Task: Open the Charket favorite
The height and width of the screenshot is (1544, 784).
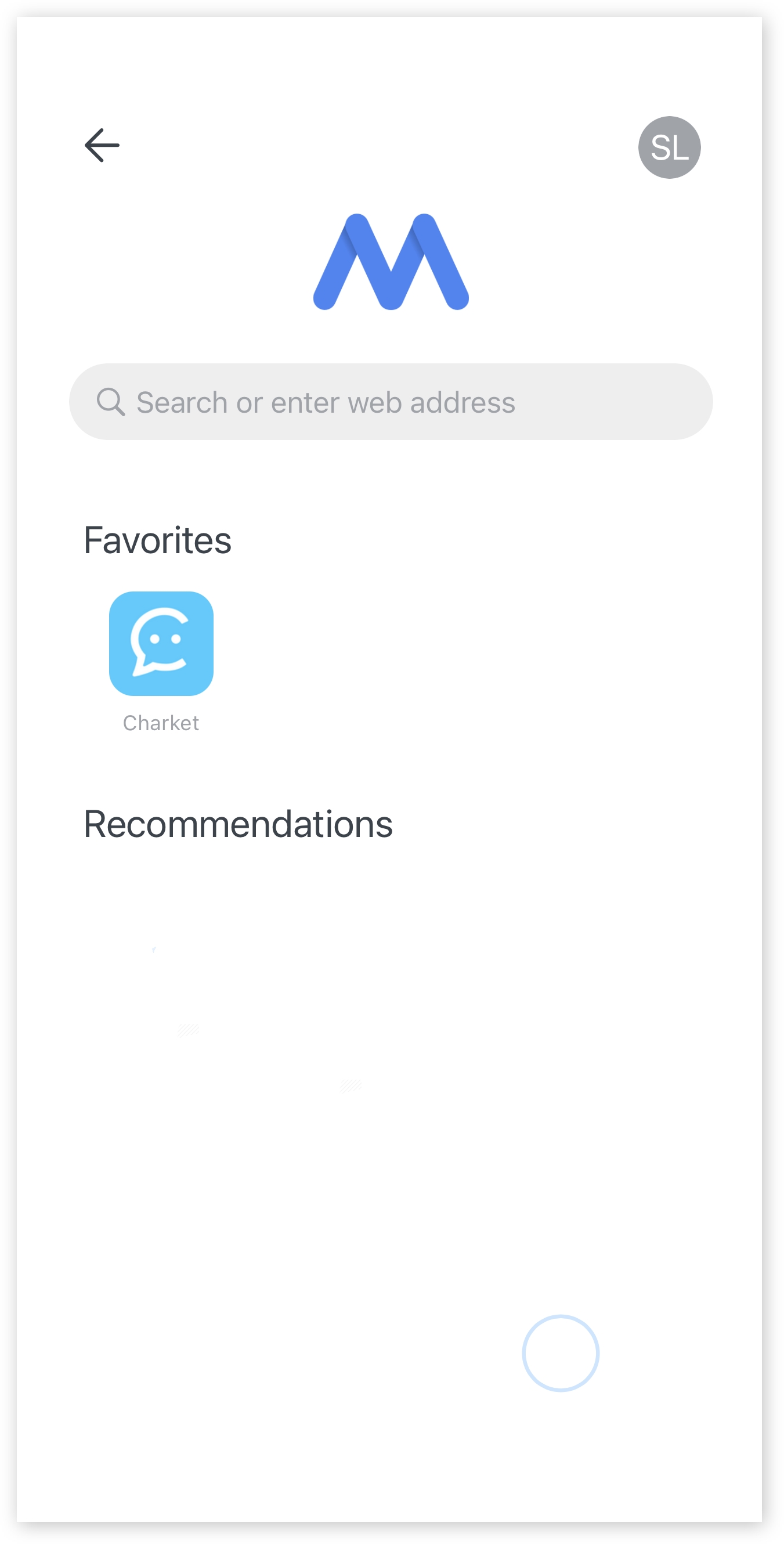Action: coord(161,661)
